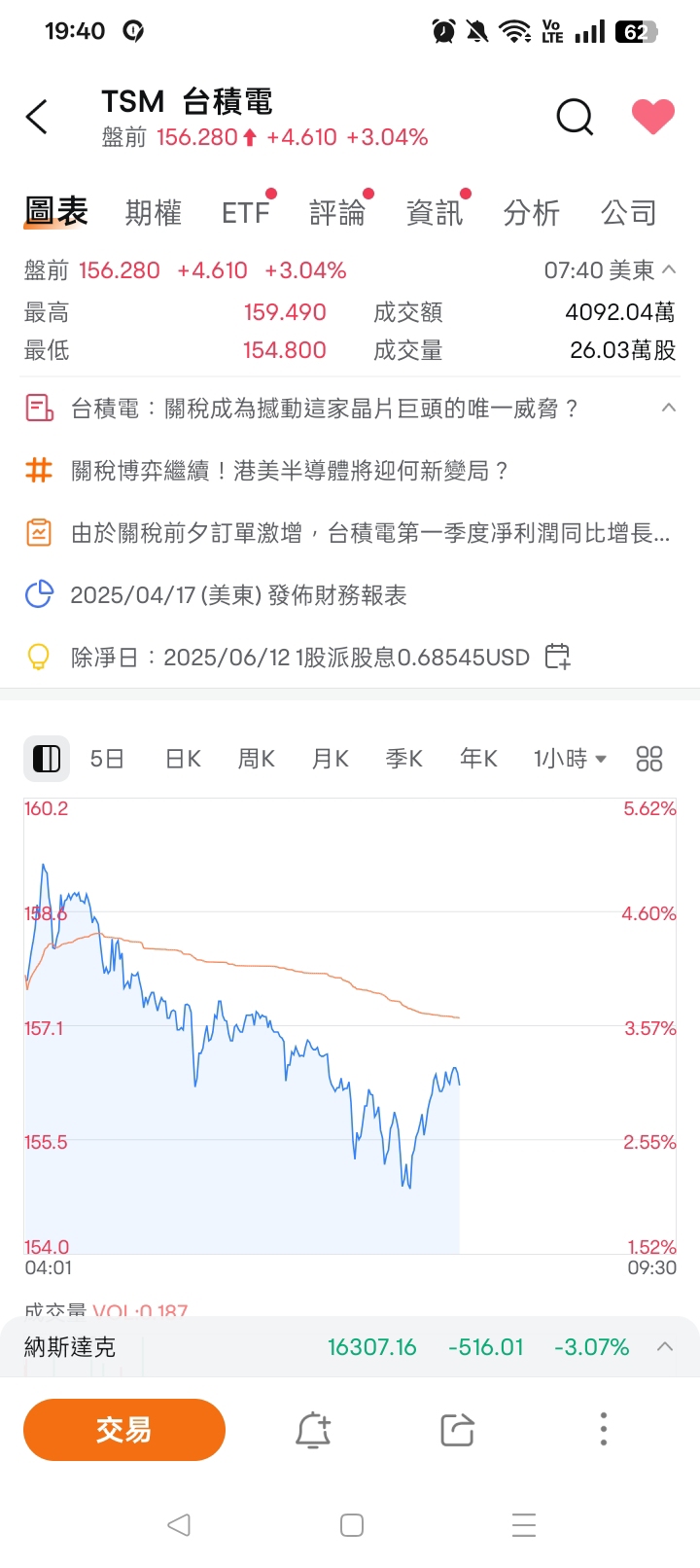Image resolution: width=700 pixels, height=1568 pixels.
Task: Tap the orange hashtag topic icon
Action: pos(38,471)
